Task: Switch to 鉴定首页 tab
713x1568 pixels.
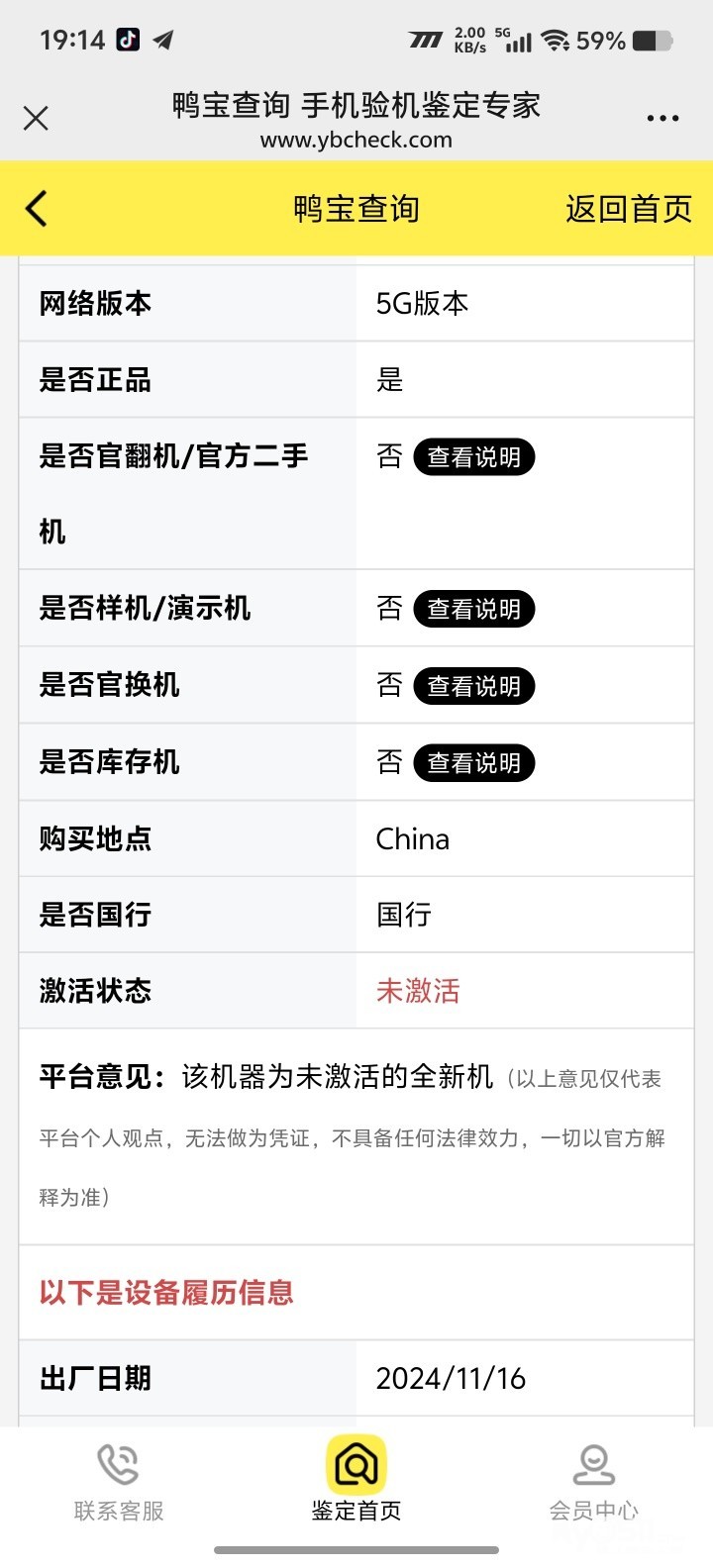Action: (x=356, y=1480)
